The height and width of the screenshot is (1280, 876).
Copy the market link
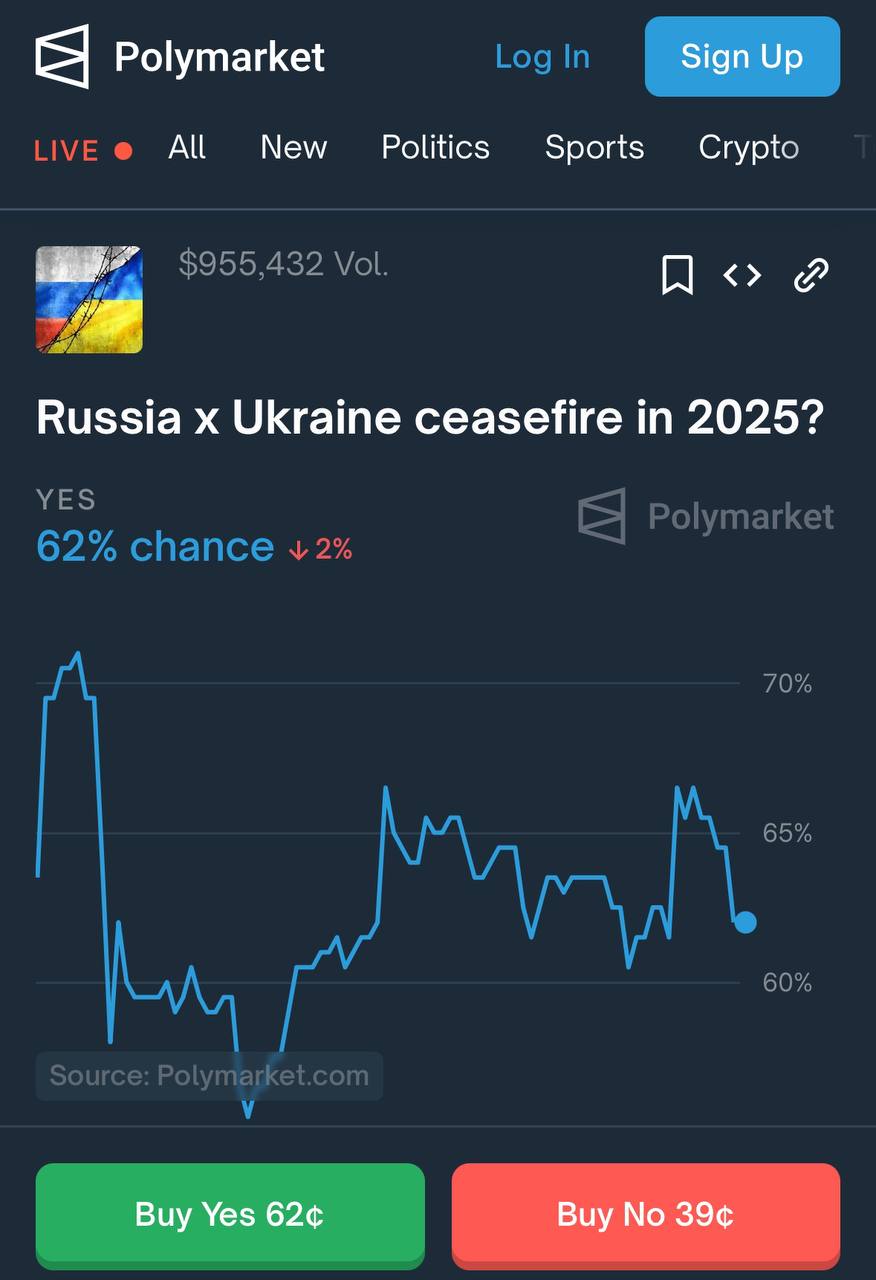click(811, 275)
